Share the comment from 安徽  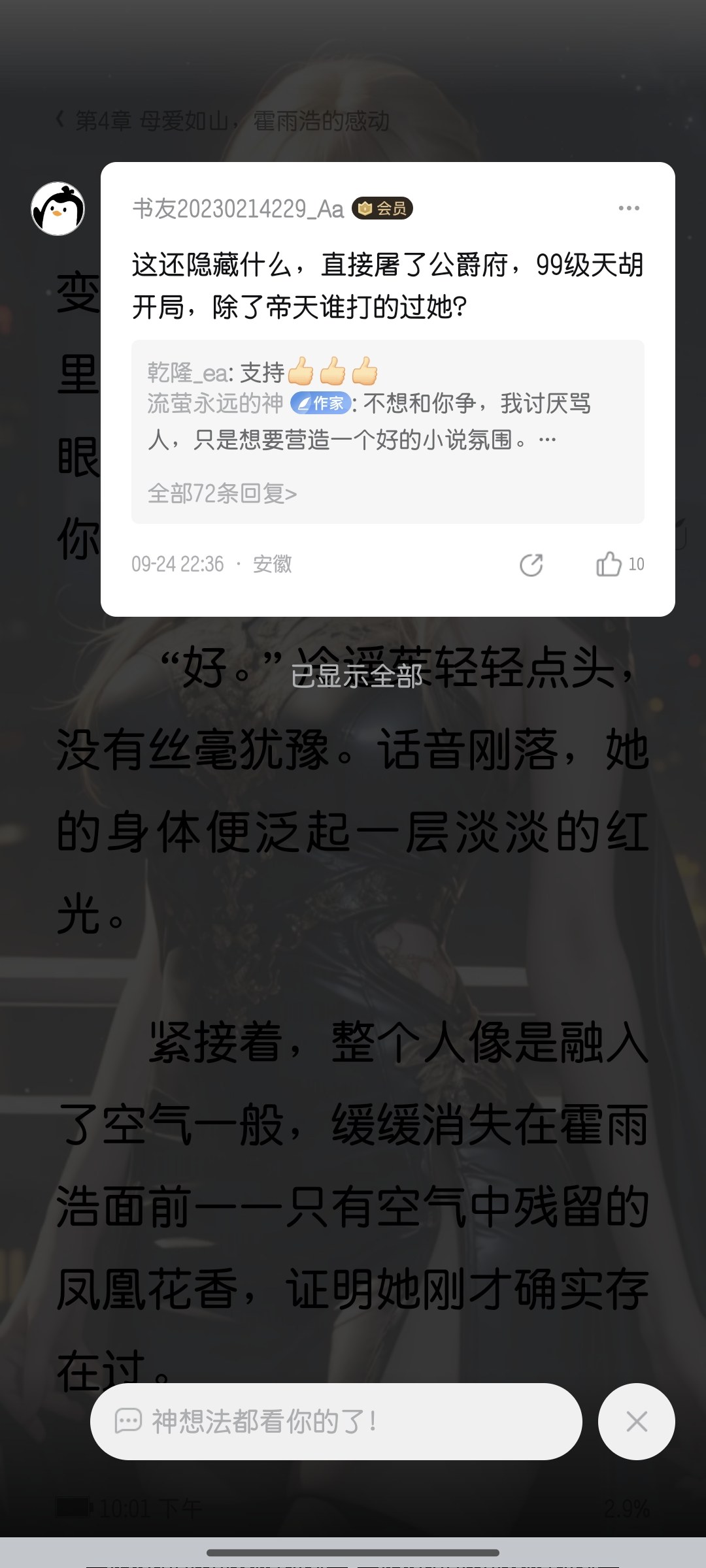pos(531,564)
